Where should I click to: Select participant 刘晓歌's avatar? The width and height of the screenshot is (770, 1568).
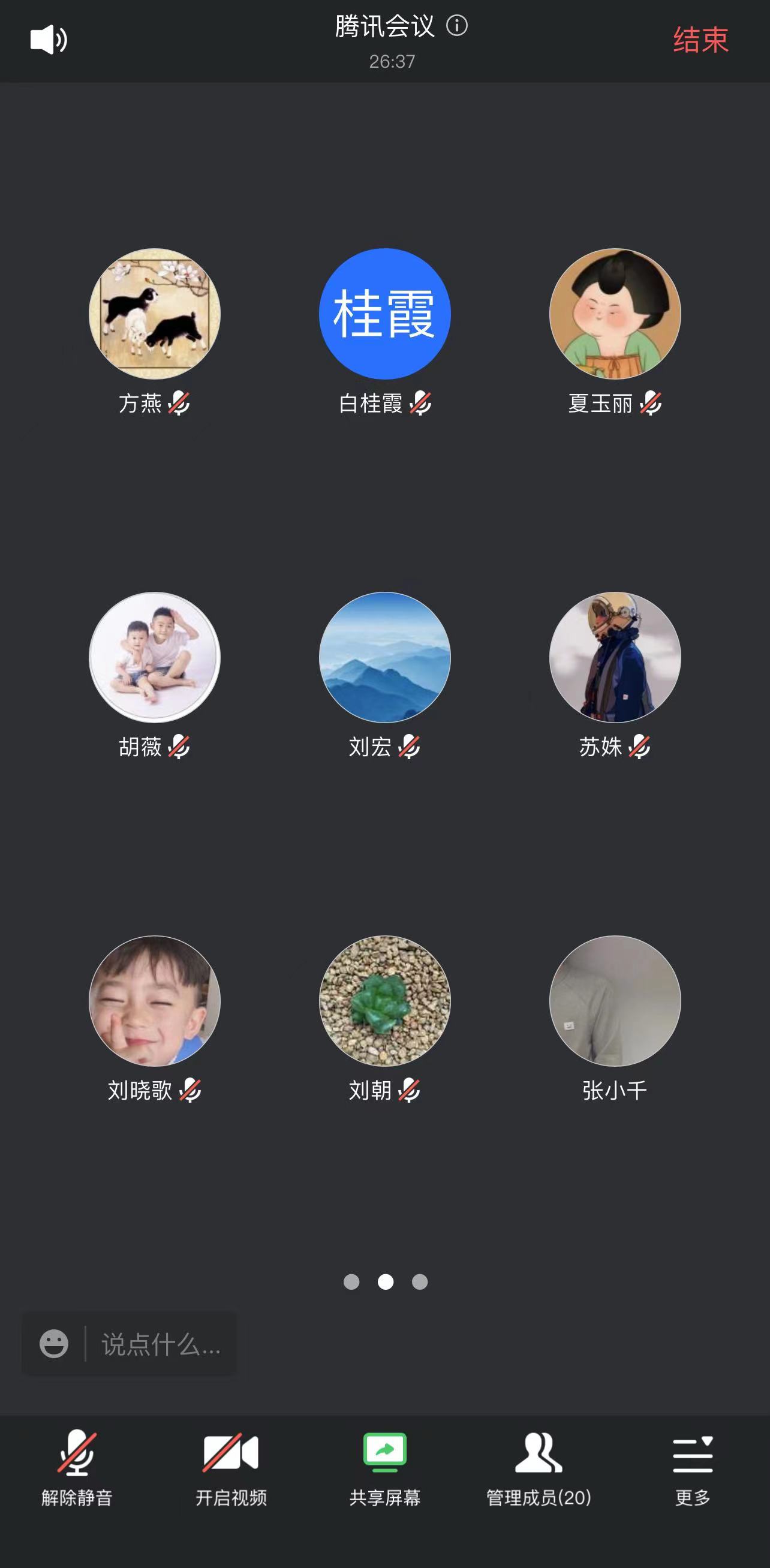155,1001
